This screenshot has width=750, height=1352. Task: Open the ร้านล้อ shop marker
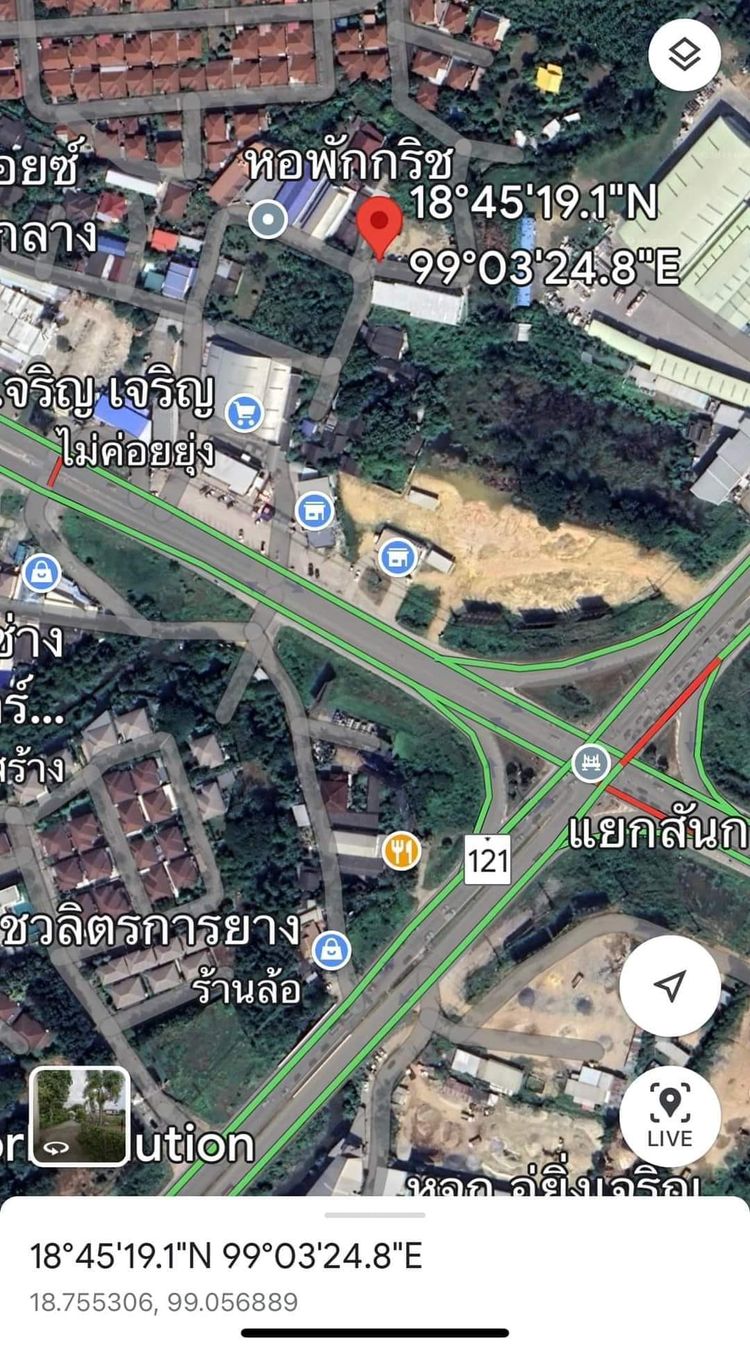[x=331, y=950]
